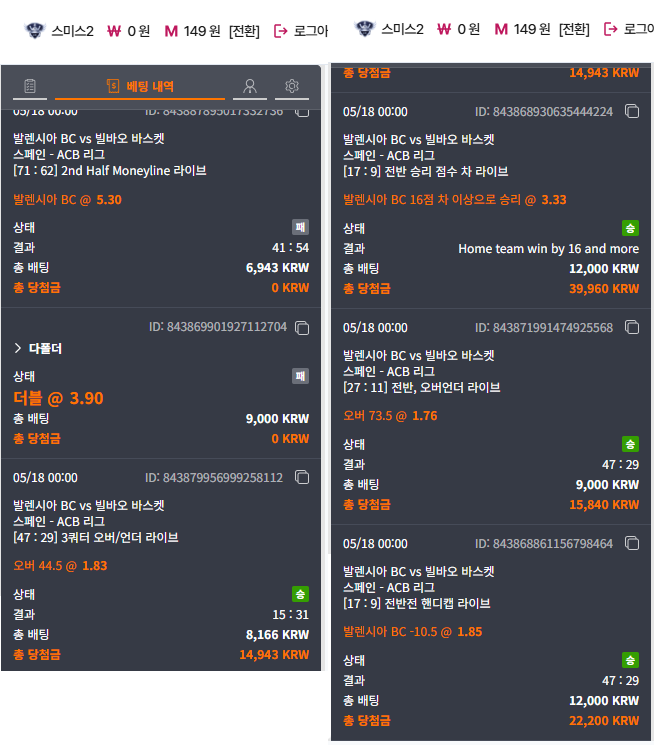The image size is (654, 745).
Task: Expand the 다폴더 bet details
Action: (38, 348)
